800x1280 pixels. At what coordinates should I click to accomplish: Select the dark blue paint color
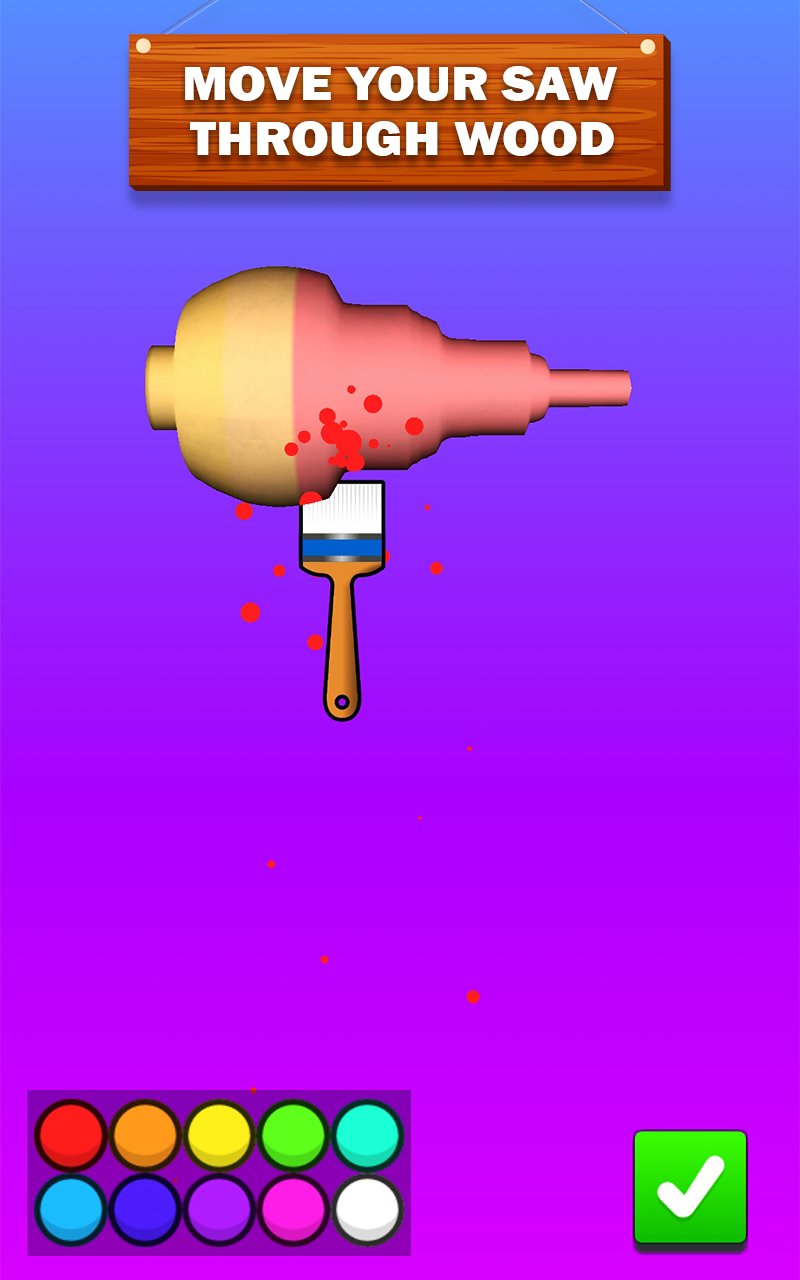click(145, 1210)
